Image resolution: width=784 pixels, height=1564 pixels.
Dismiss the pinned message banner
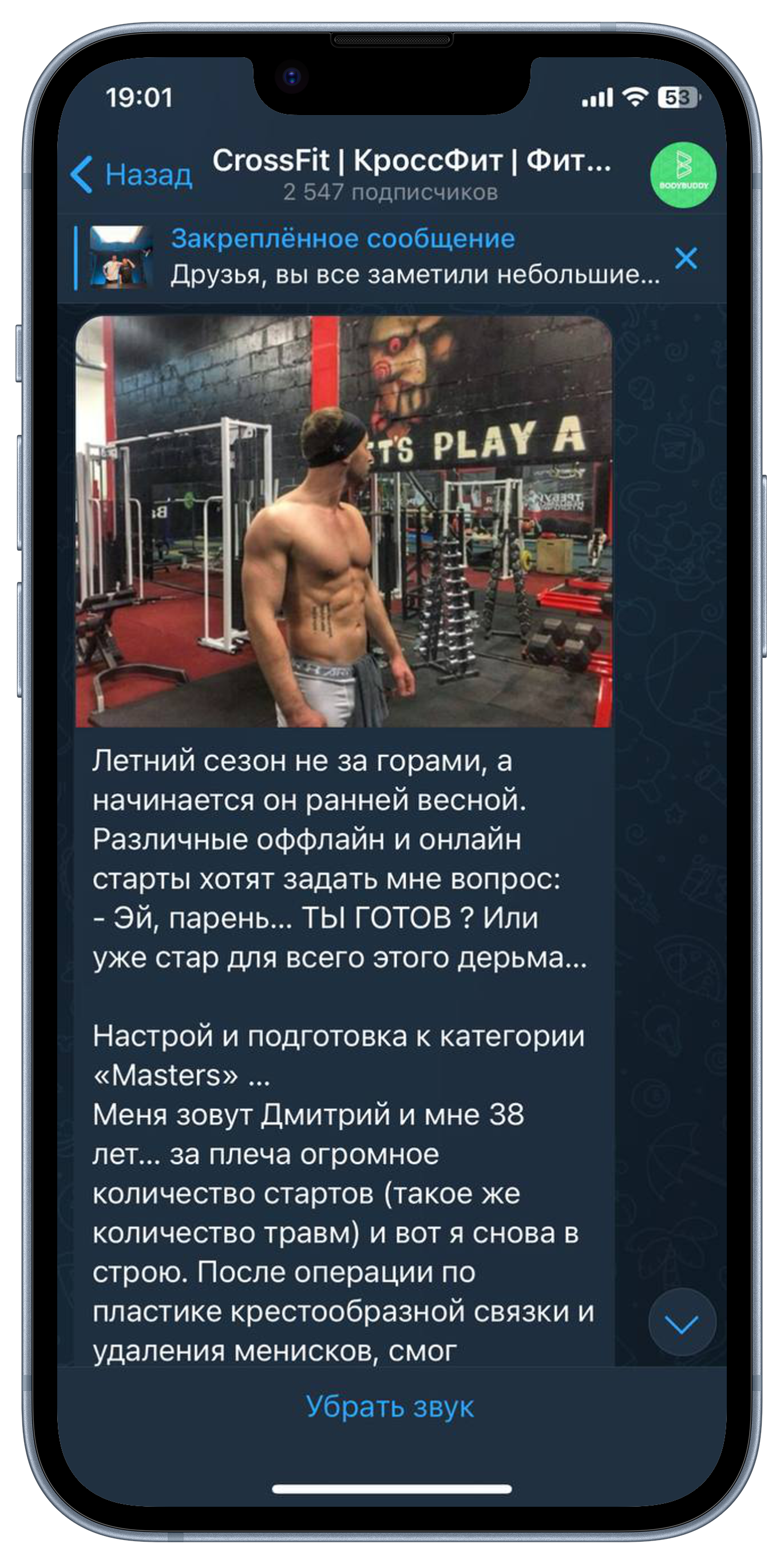[x=686, y=259]
